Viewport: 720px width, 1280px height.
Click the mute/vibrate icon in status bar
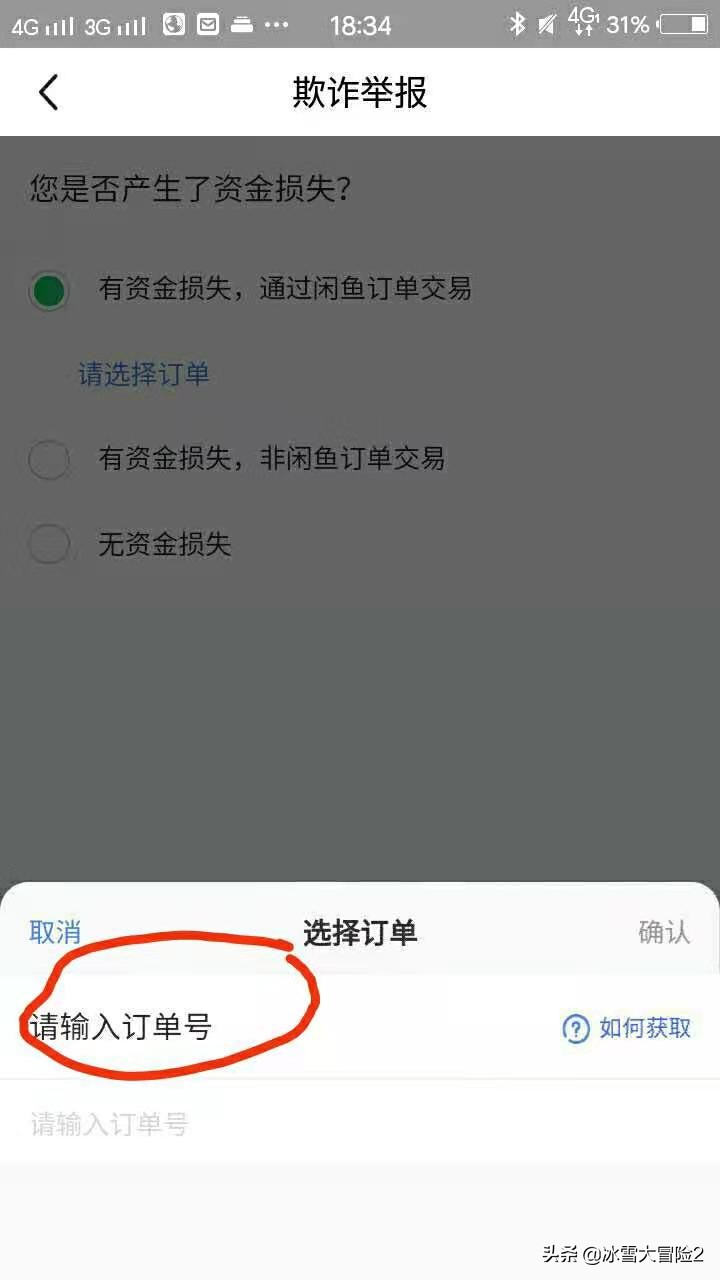[x=546, y=25]
